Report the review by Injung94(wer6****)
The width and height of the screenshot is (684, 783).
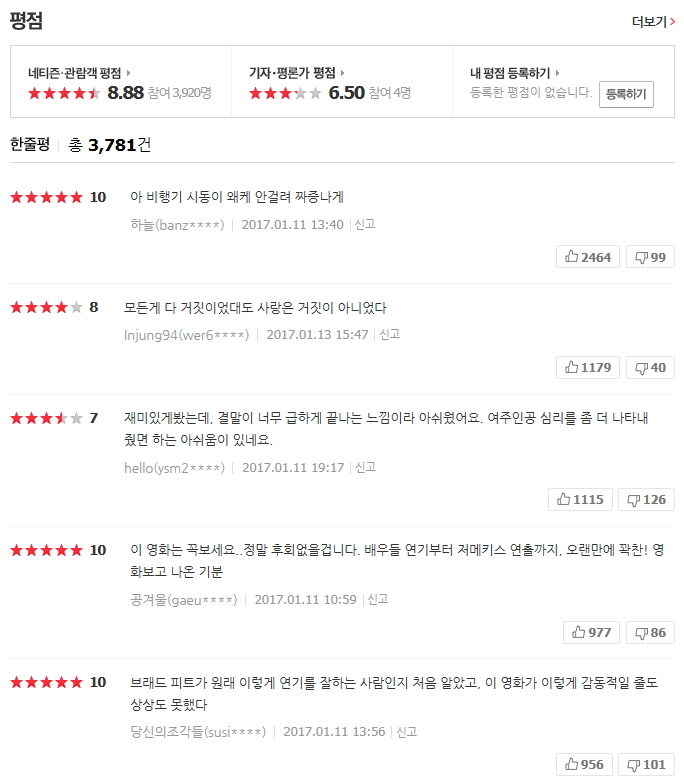[x=390, y=335]
